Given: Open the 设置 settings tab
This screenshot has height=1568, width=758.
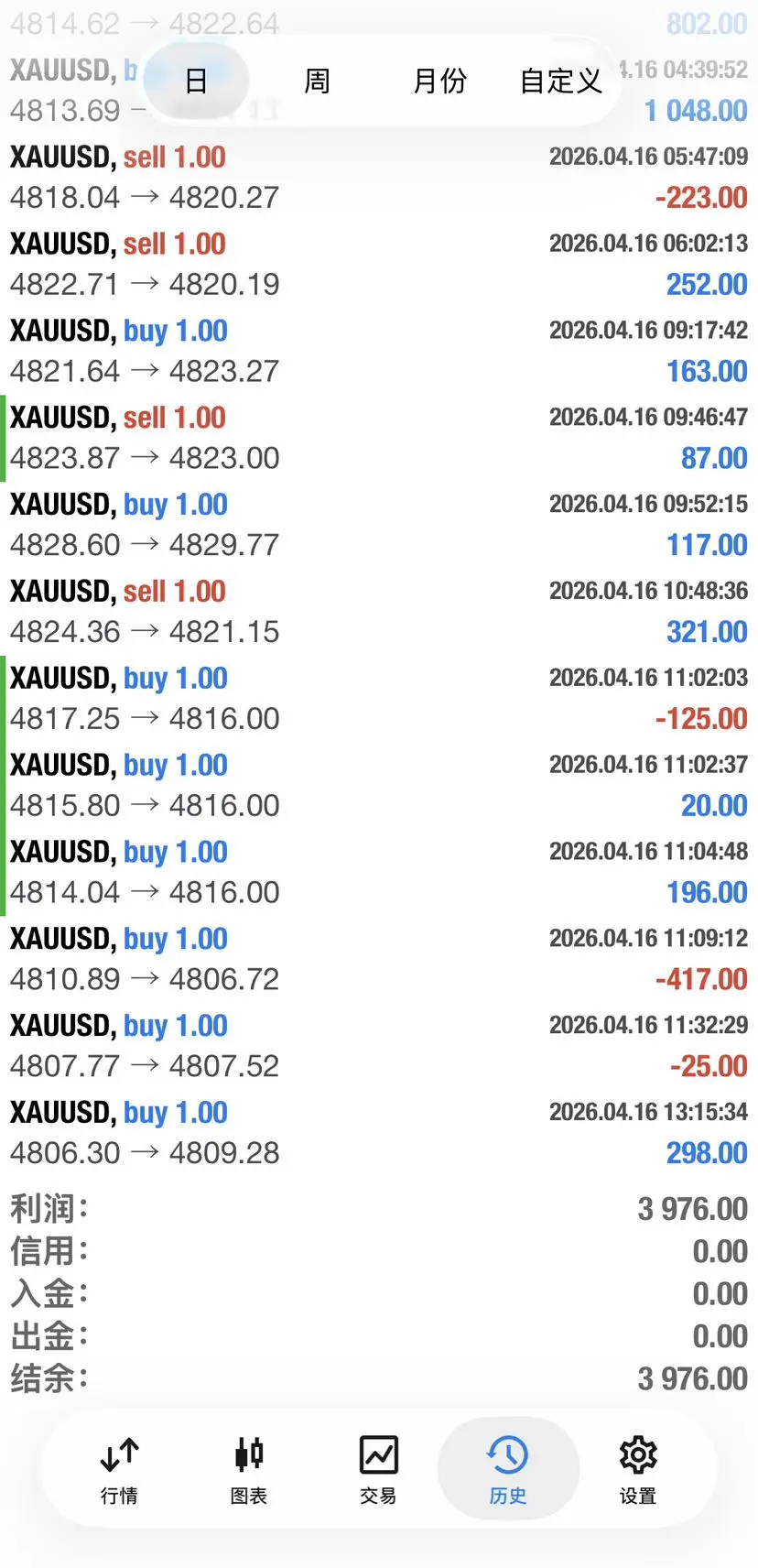Looking at the screenshot, I should [638, 1469].
